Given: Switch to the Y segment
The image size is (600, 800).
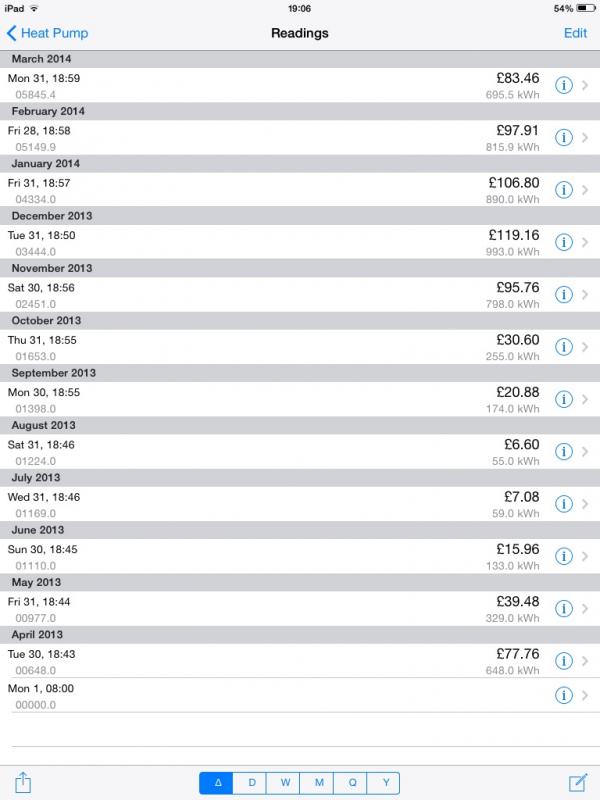Looking at the screenshot, I should 385,782.
